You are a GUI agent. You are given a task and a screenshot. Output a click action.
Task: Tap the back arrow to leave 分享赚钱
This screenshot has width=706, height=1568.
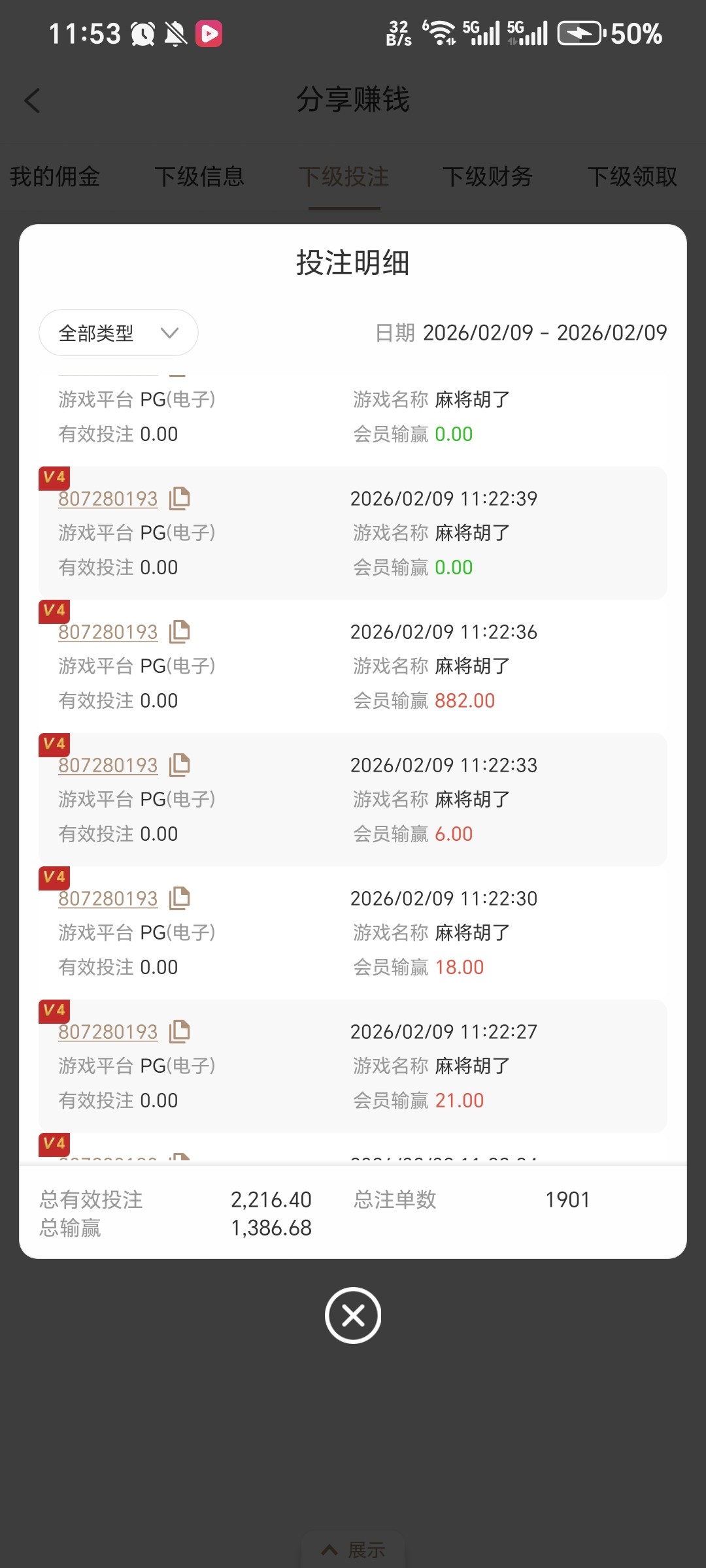point(32,101)
